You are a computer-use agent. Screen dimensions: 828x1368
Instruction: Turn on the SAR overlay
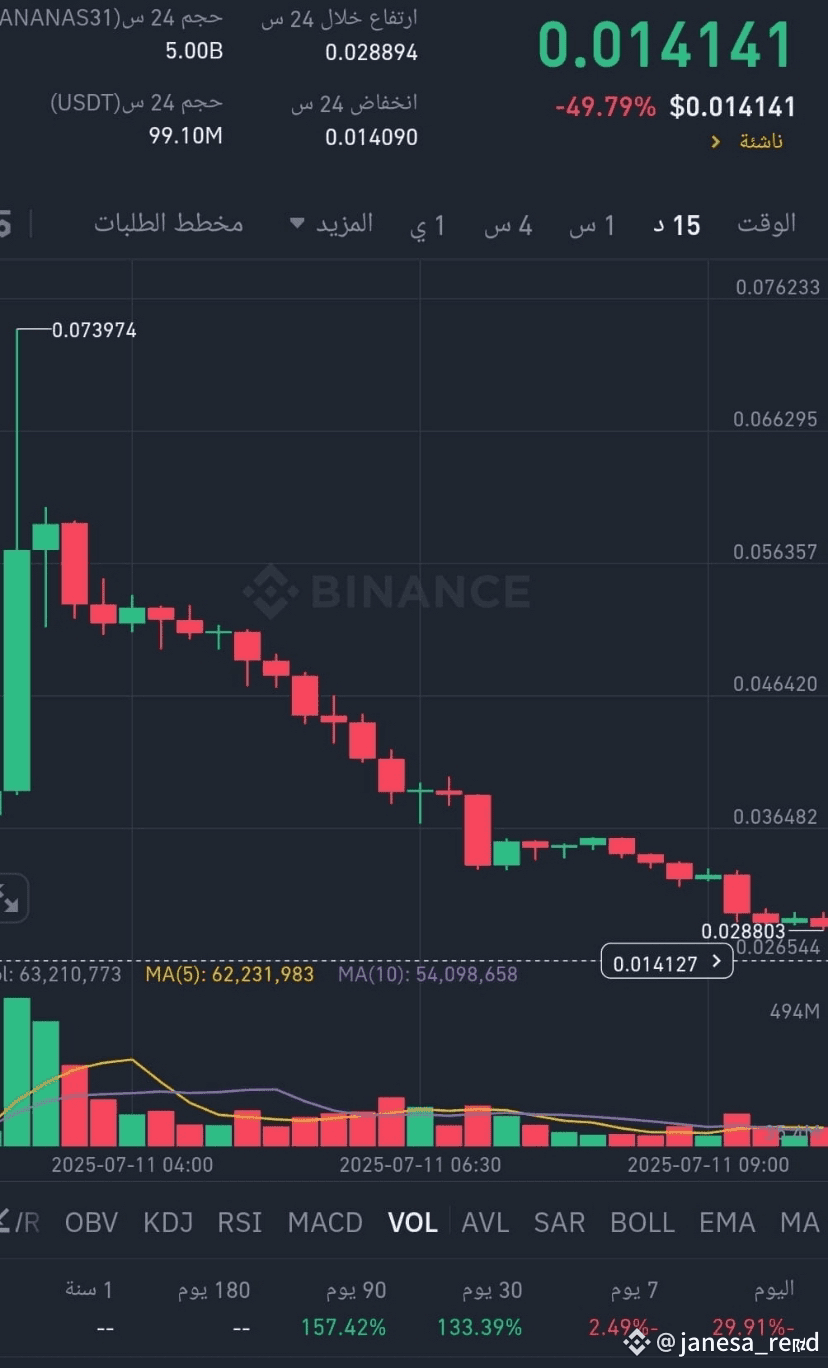[559, 1222]
